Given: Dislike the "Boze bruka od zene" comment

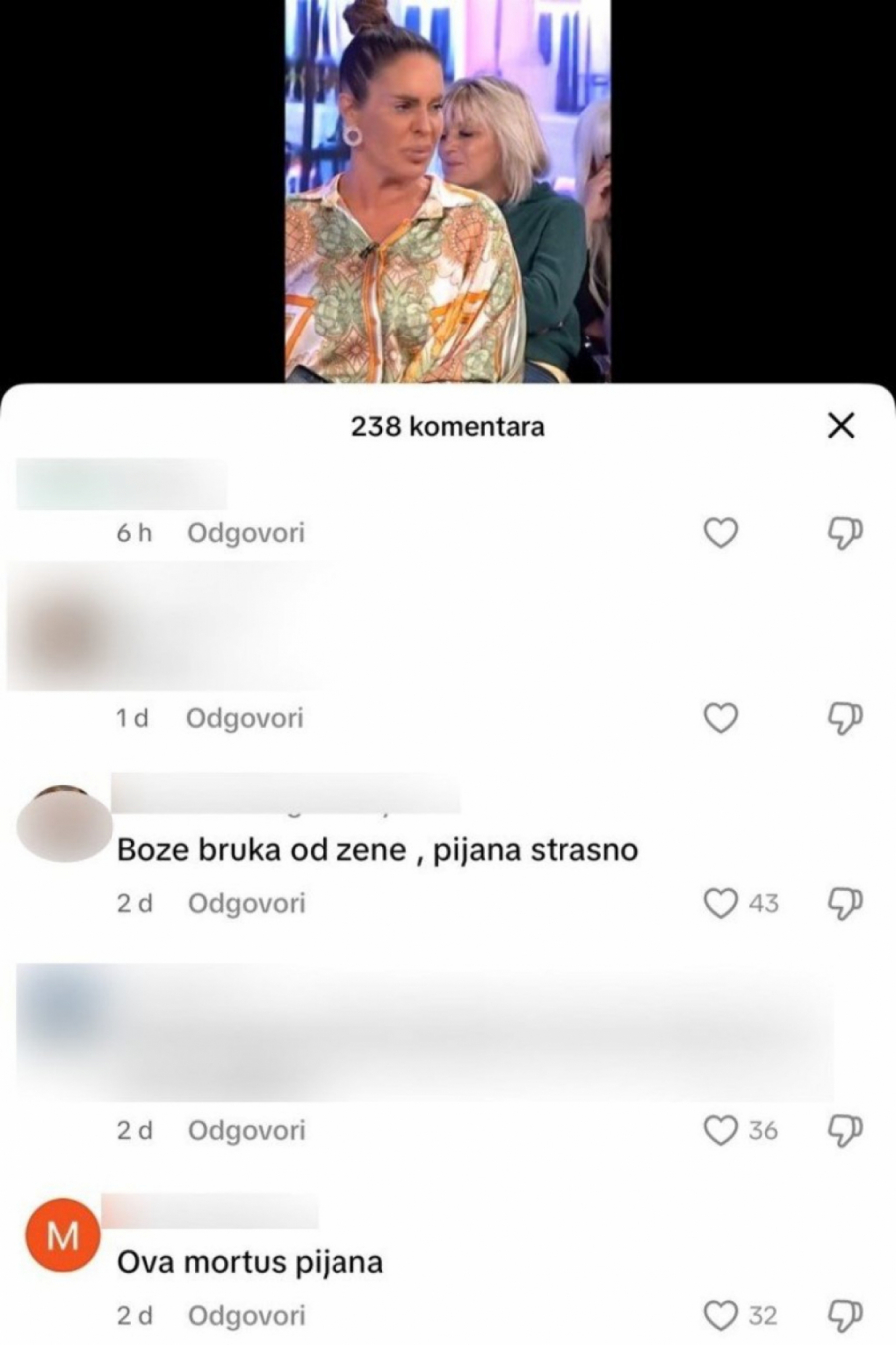Looking at the screenshot, I should point(844,903).
